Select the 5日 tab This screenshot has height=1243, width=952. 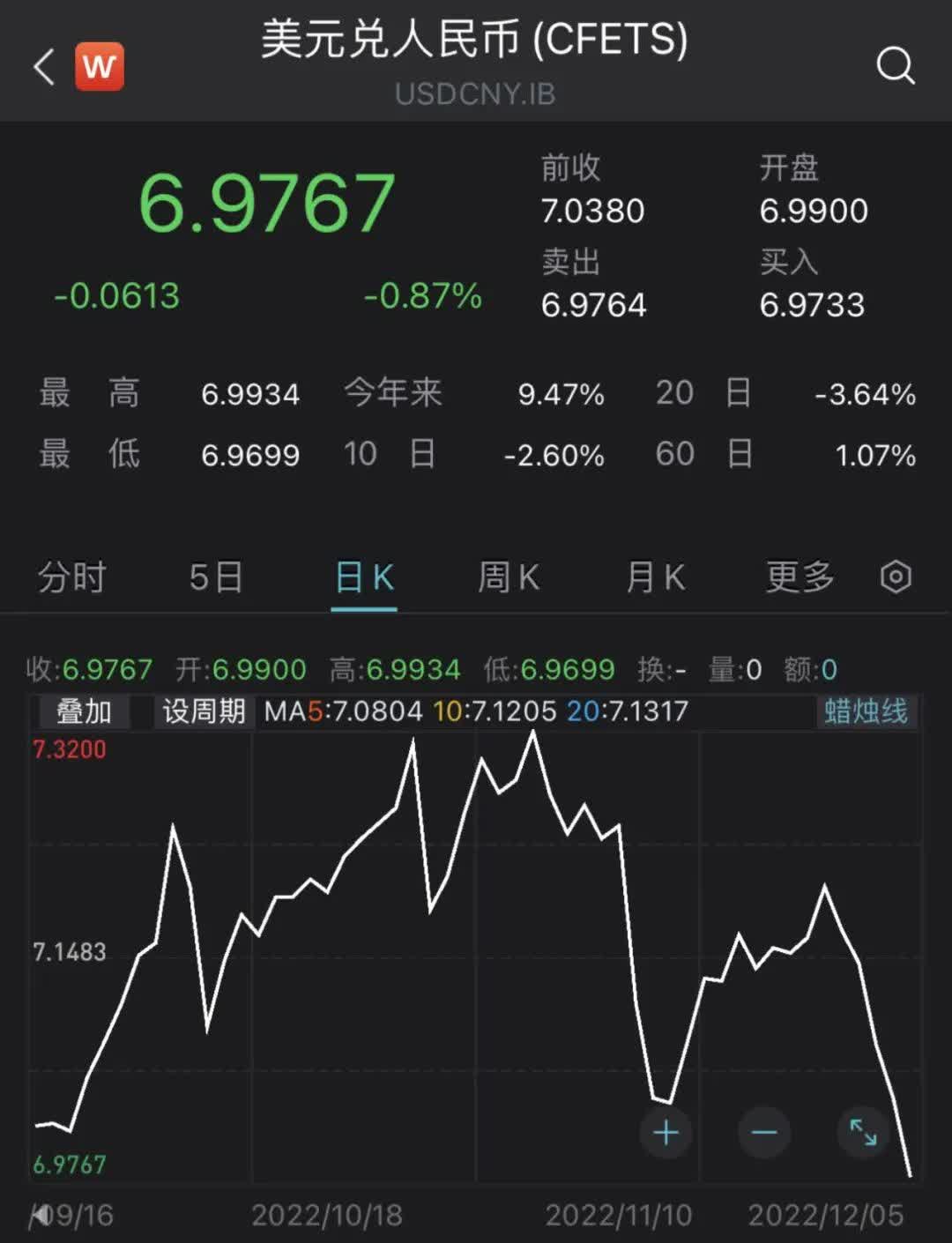point(216,576)
